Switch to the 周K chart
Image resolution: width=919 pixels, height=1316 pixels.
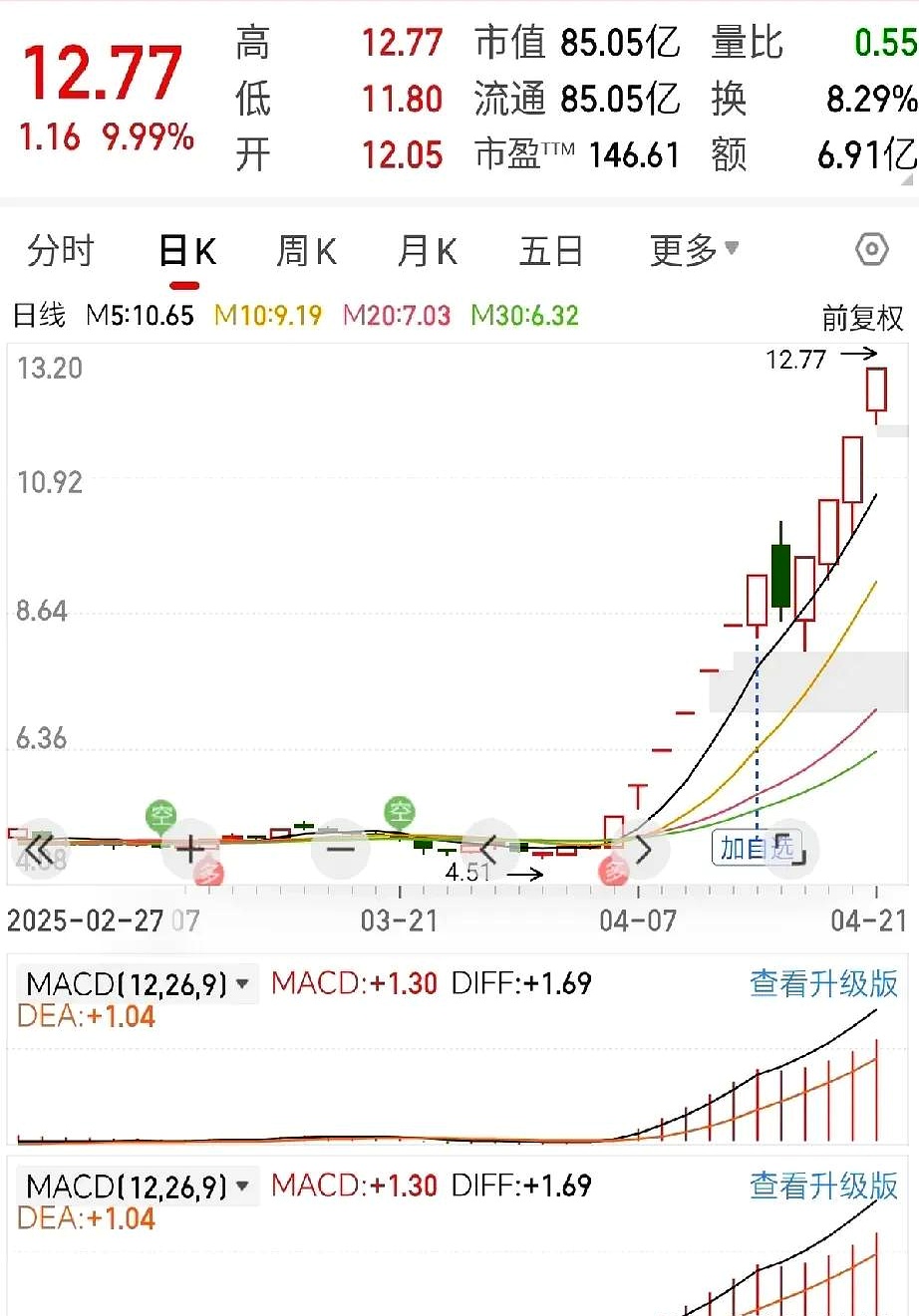click(x=306, y=251)
